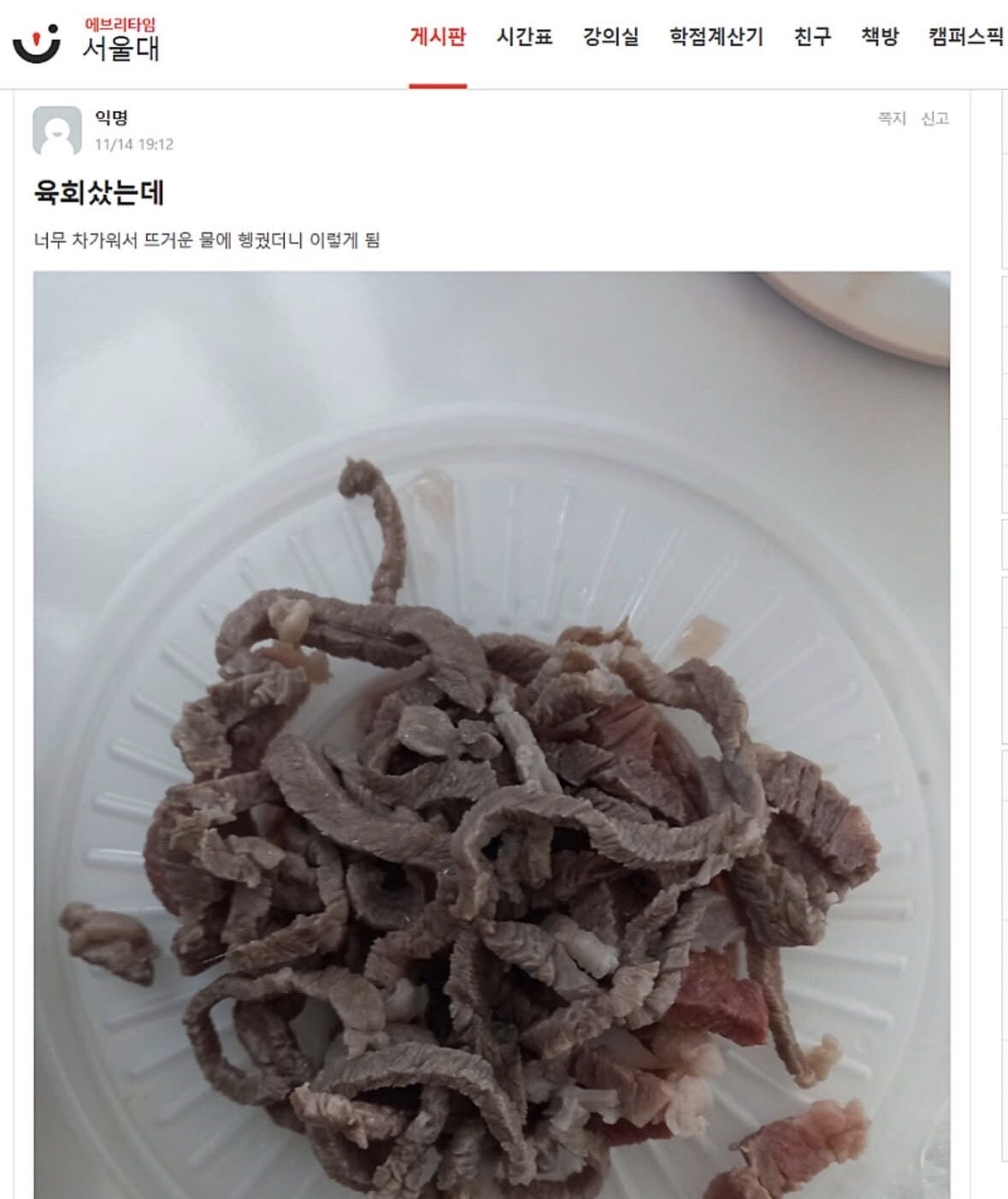Open the 학점계산기 tab

click(x=716, y=37)
